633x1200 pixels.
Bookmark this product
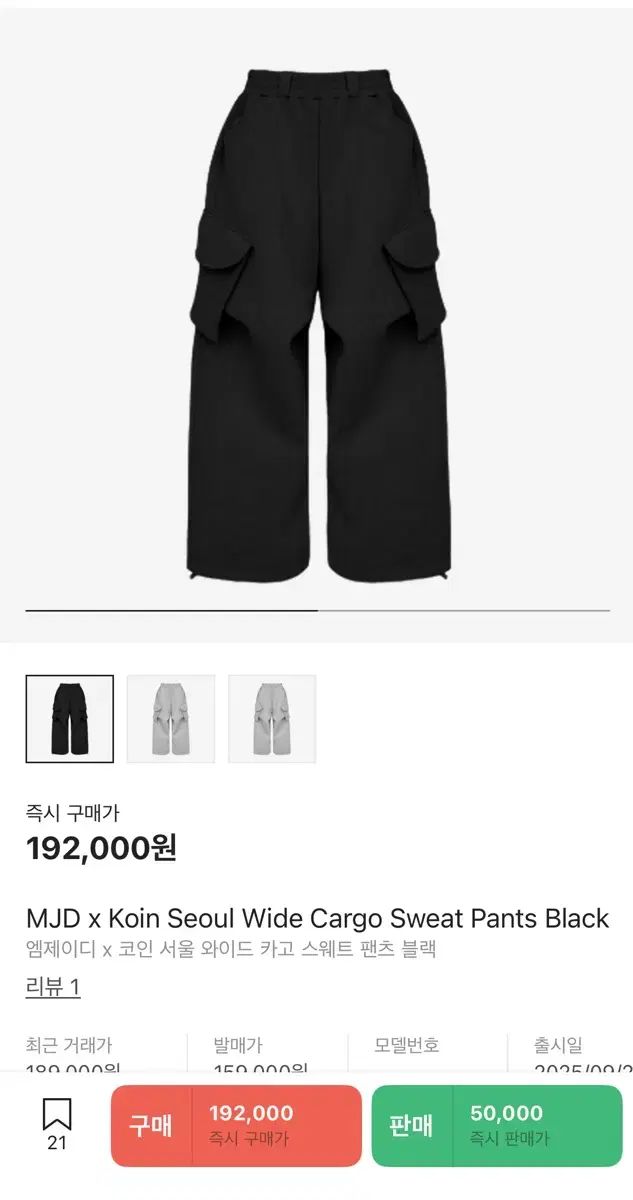pyautogui.click(x=57, y=1122)
